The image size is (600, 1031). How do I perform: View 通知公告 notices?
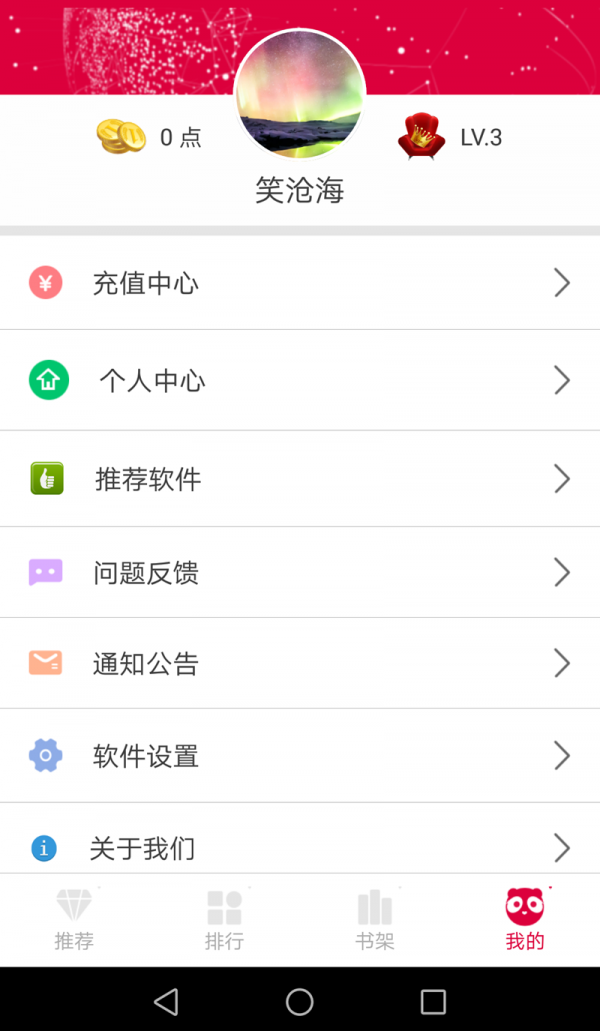point(300,663)
